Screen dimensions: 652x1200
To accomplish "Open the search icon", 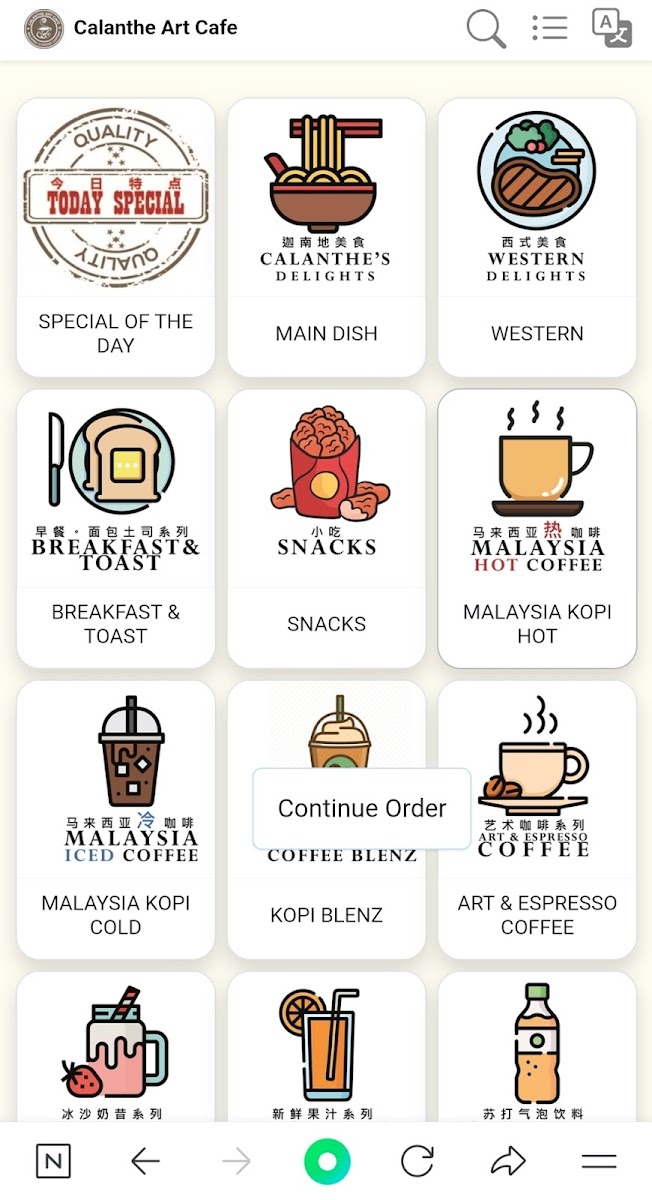I will coord(486,29).
